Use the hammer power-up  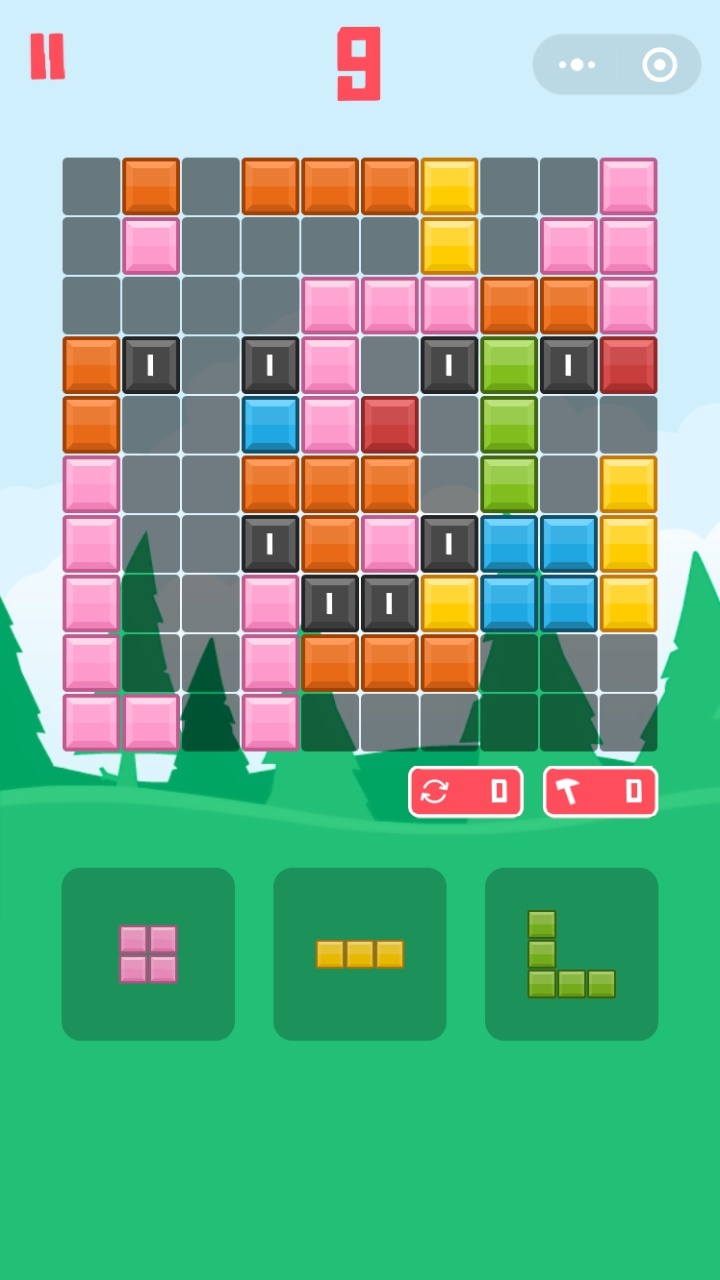600,792
